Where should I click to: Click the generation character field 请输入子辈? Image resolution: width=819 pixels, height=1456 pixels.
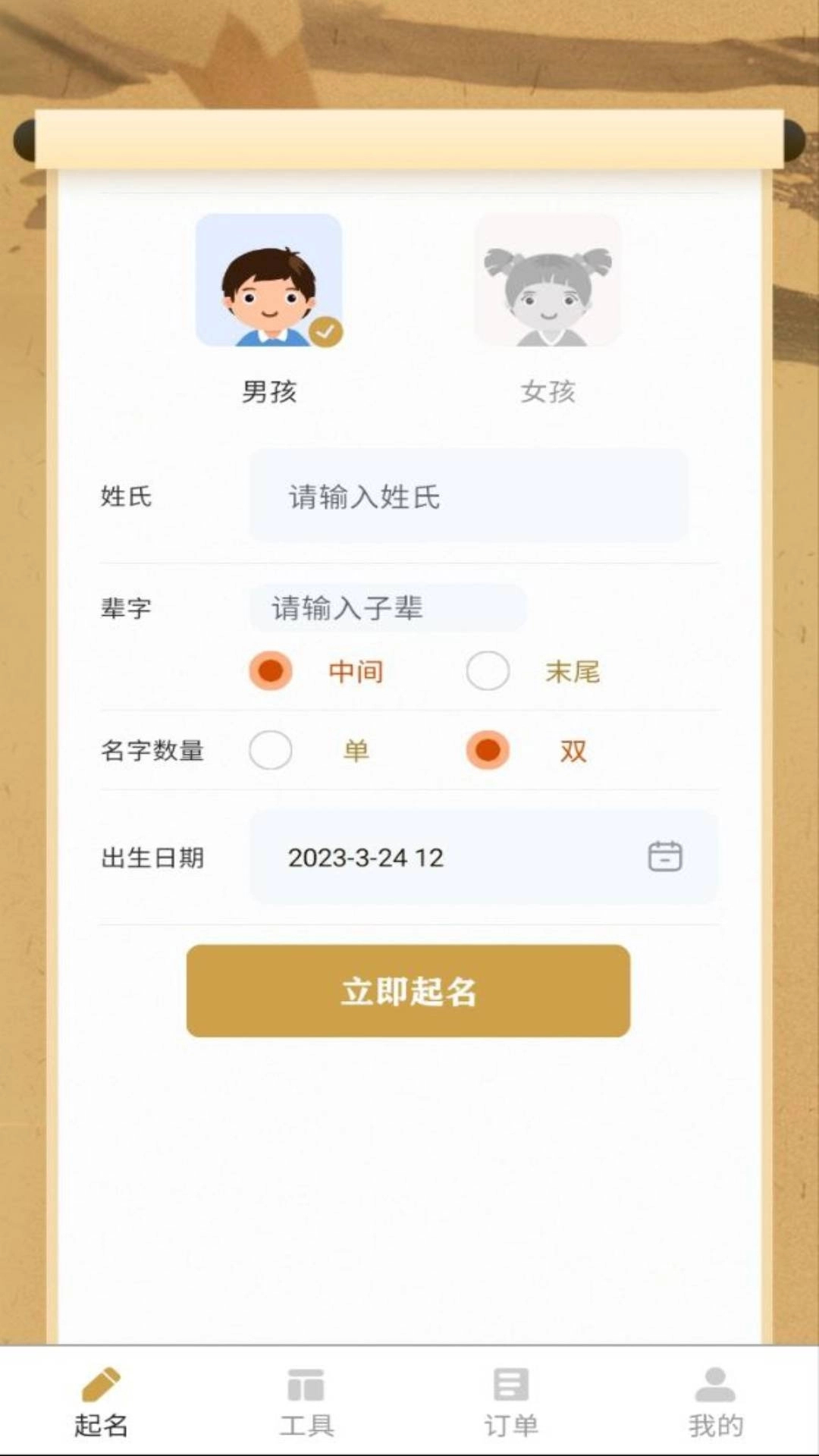click(388, 607)
